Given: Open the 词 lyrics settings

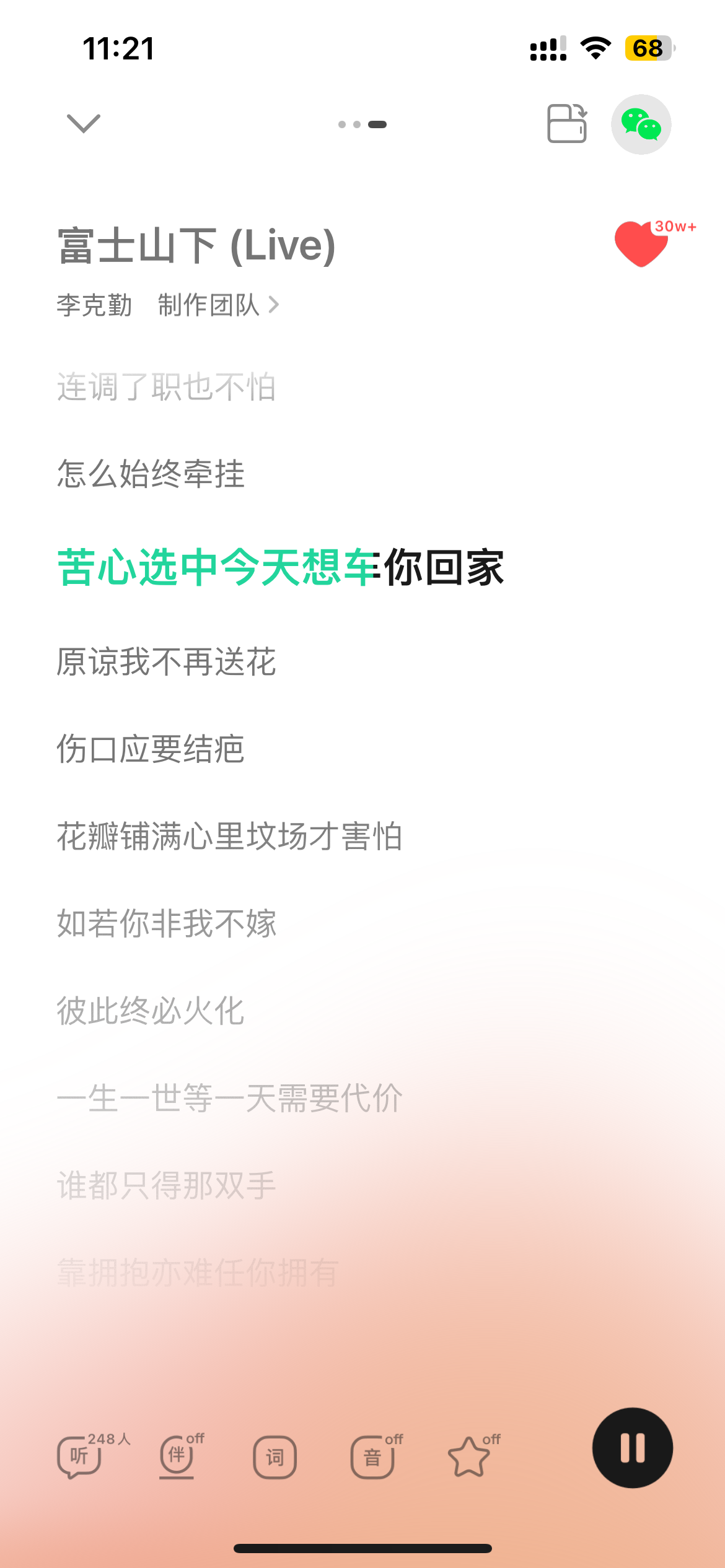Looking at the screenshot, I should [x=275, y=1457].
